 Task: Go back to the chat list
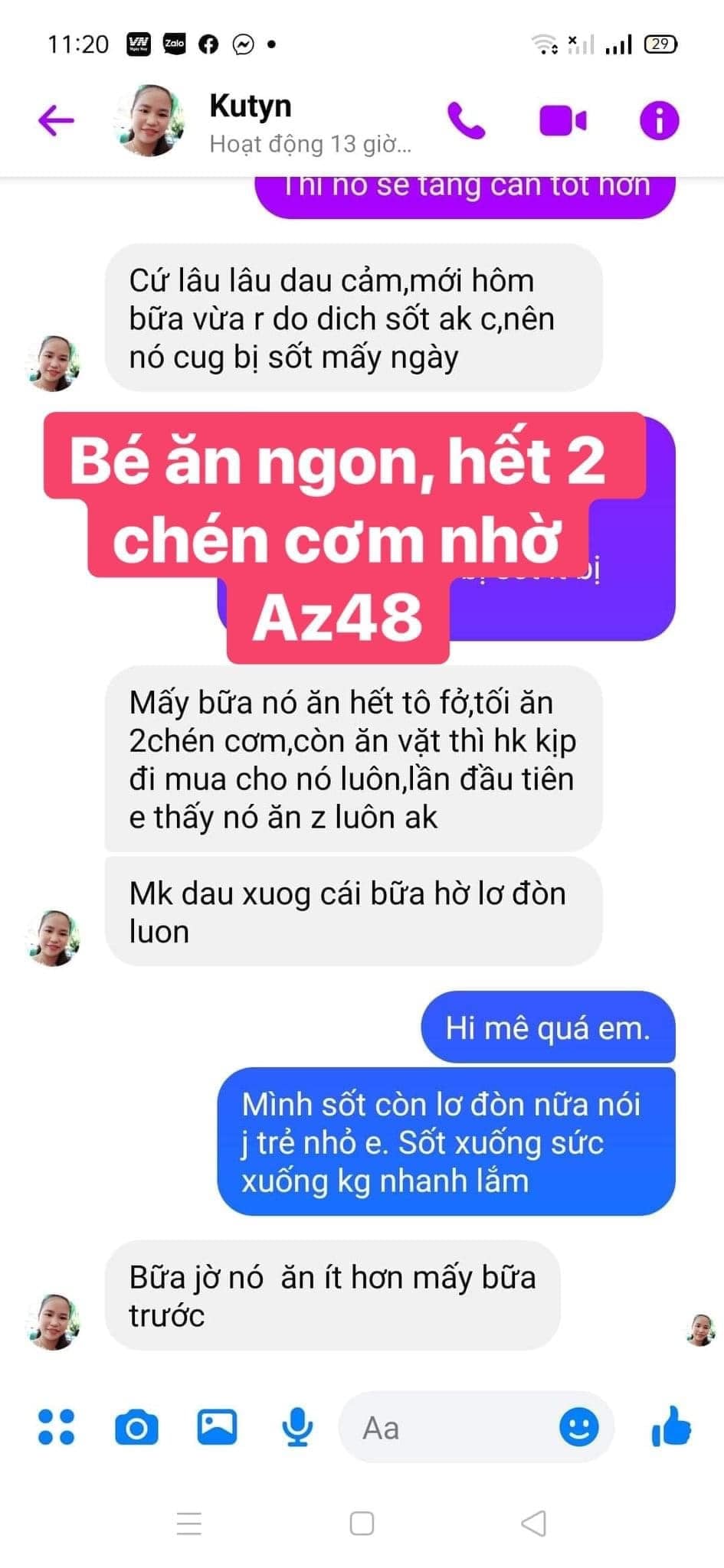pyautogui.click(x=56, y=120)
